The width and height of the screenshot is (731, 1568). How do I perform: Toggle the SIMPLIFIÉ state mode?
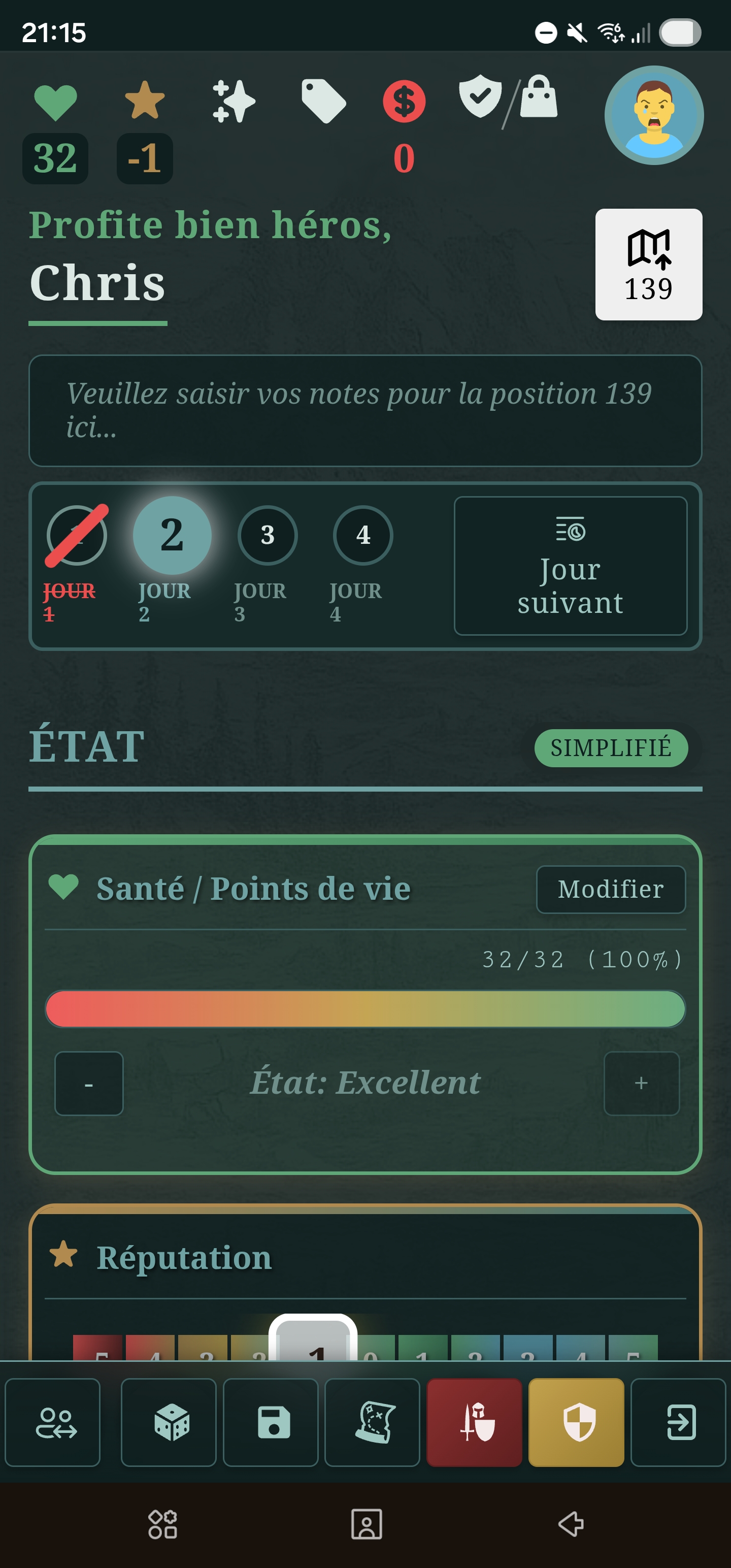pos(611,747)
